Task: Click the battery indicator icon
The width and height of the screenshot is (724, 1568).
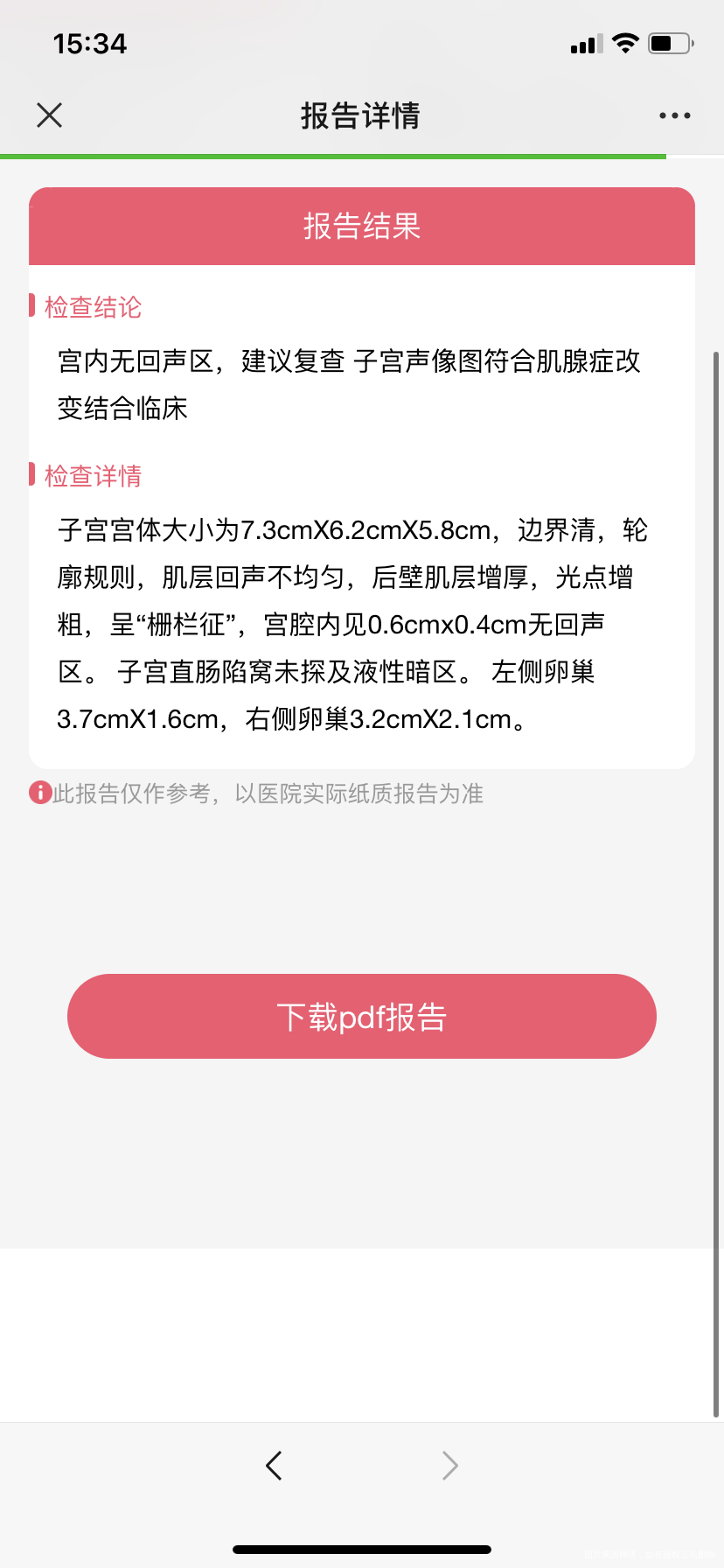Action: pos(670,43)
